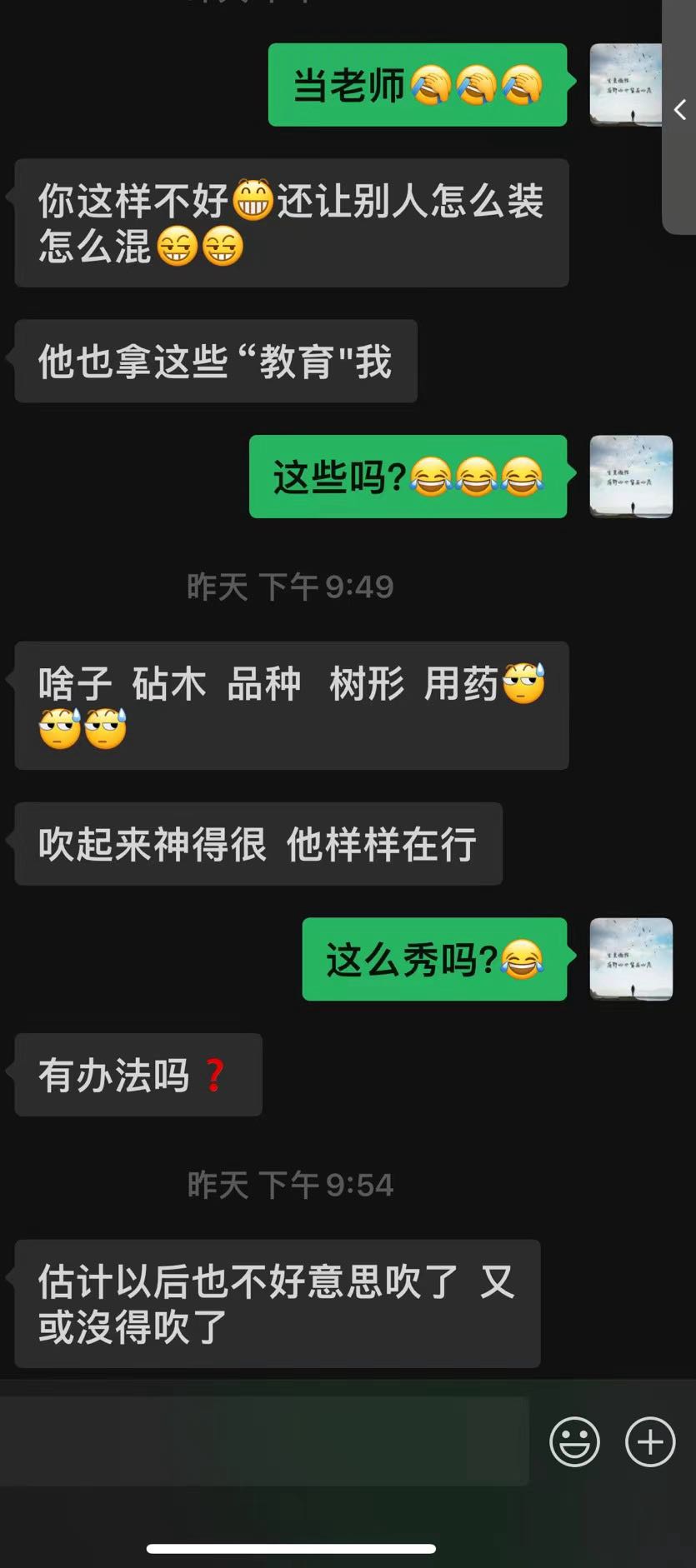Open sender avatar beside 这么秀吗? message
The height and width of the screenshot is (1568, 696).
pyautogui.click(x=631, y=959)
